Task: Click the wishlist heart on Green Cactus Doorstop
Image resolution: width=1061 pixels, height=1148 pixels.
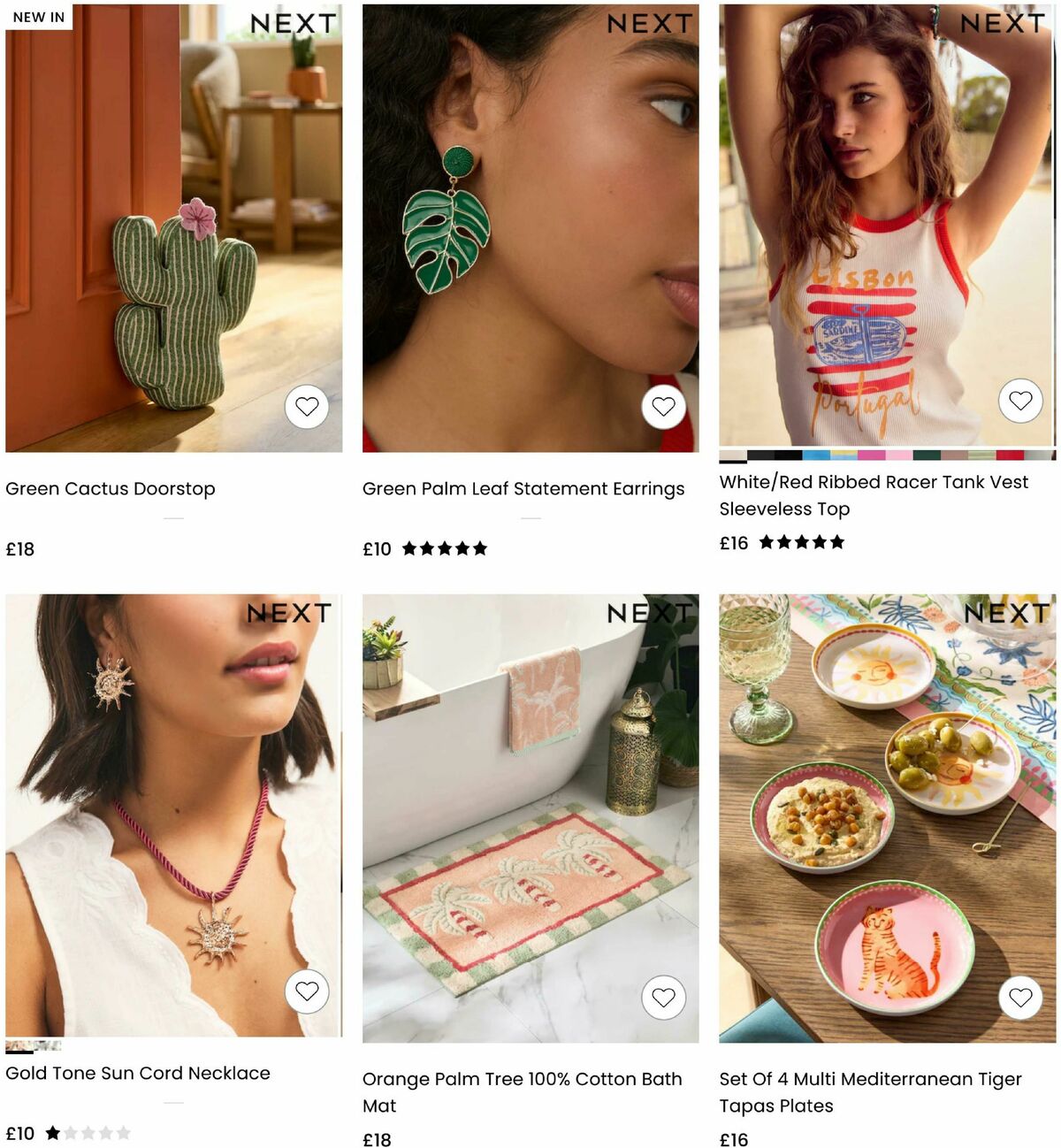Action: point(307,407)
